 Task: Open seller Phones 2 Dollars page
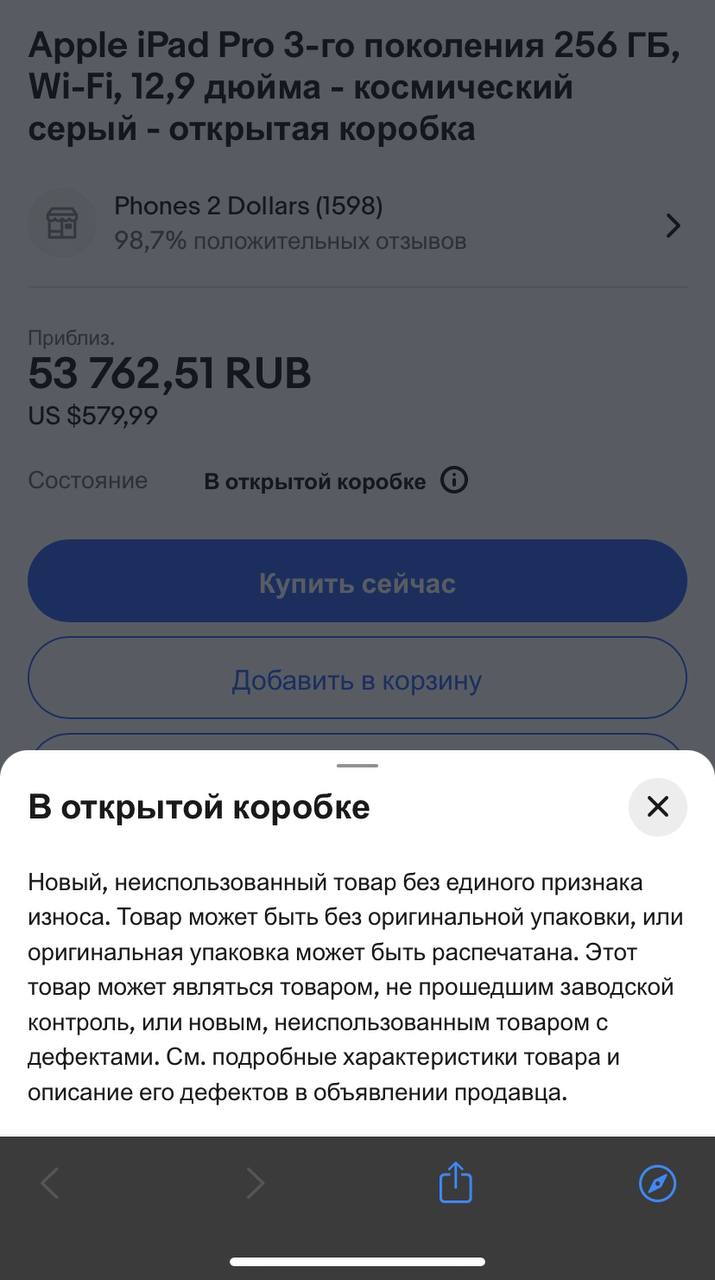click(x=357, y=224)
